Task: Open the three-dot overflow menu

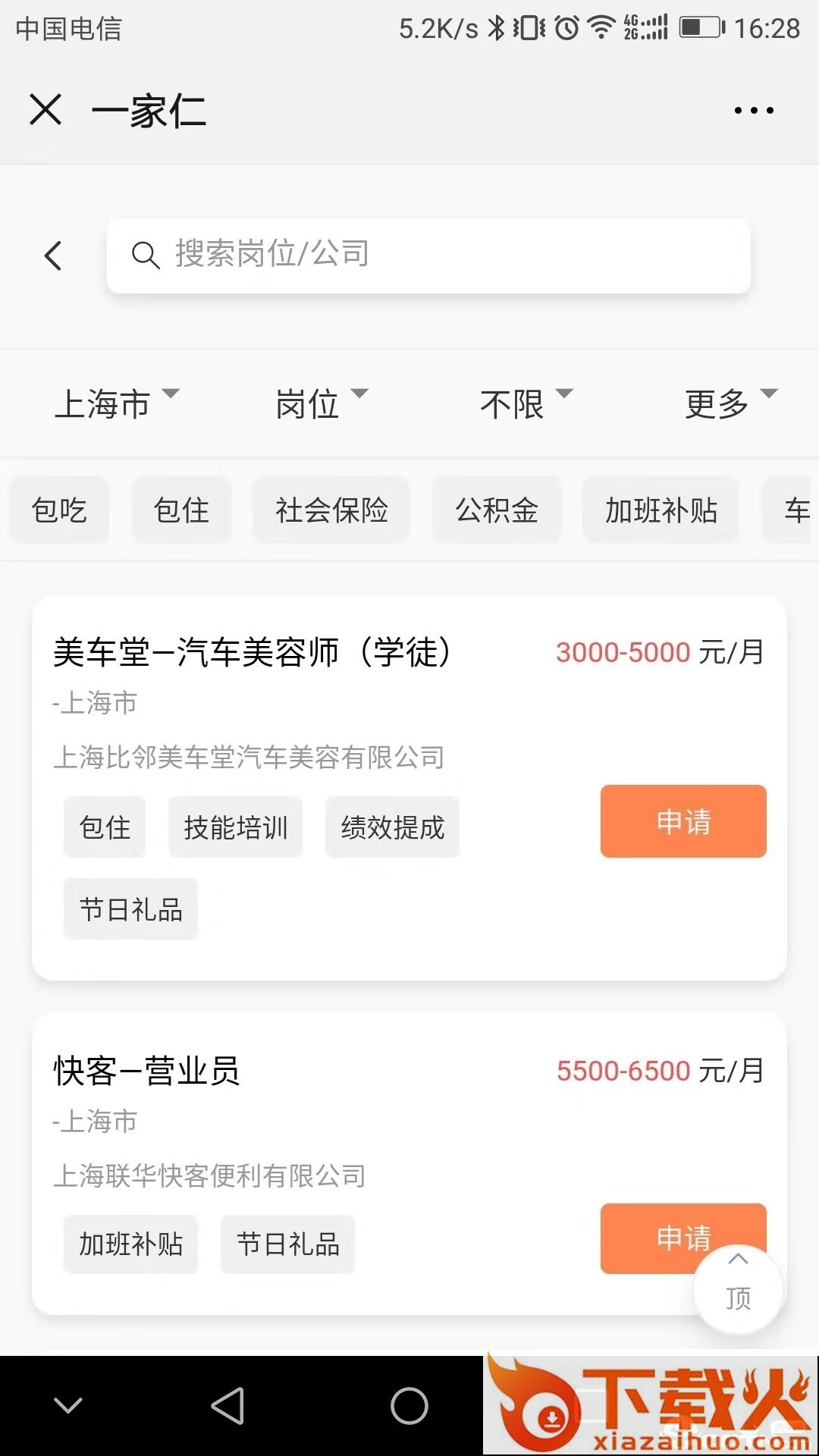Action: (x=754, y=111)
